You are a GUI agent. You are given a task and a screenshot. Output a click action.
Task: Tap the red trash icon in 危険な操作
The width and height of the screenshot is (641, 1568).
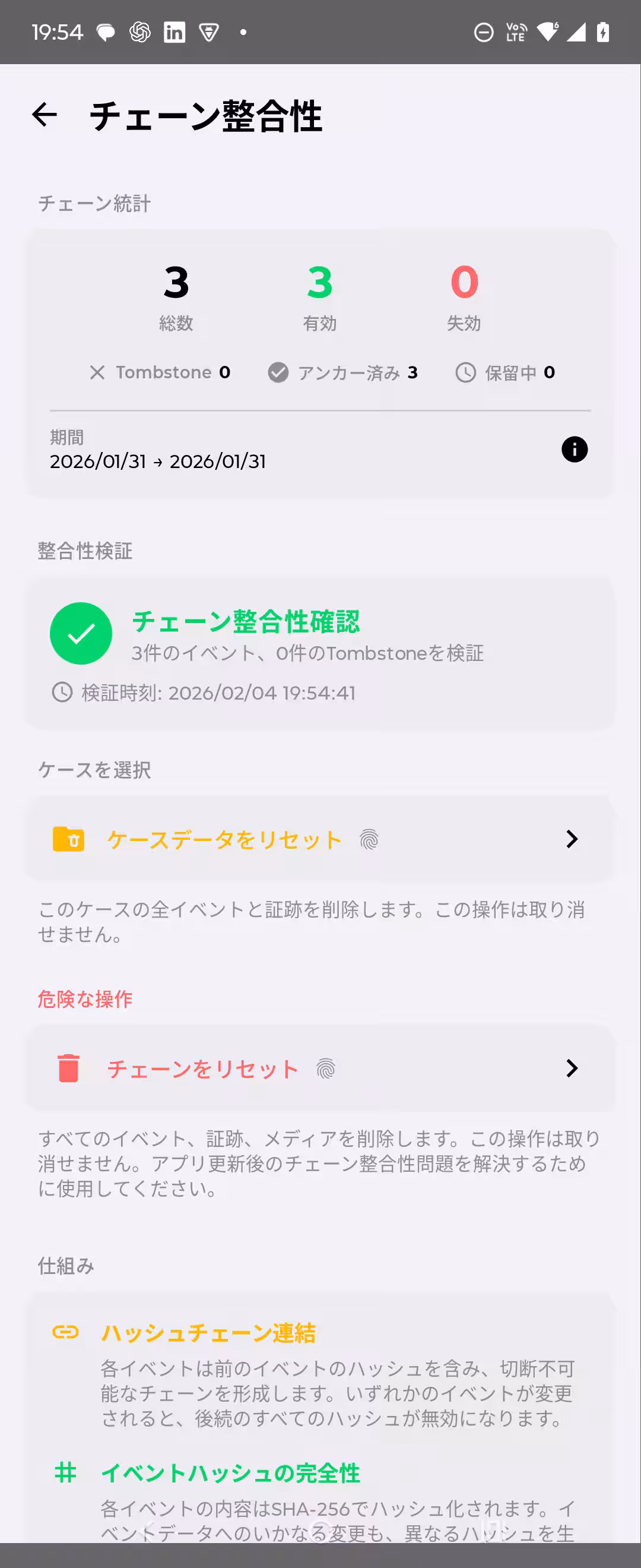(x=68, y=1068)
